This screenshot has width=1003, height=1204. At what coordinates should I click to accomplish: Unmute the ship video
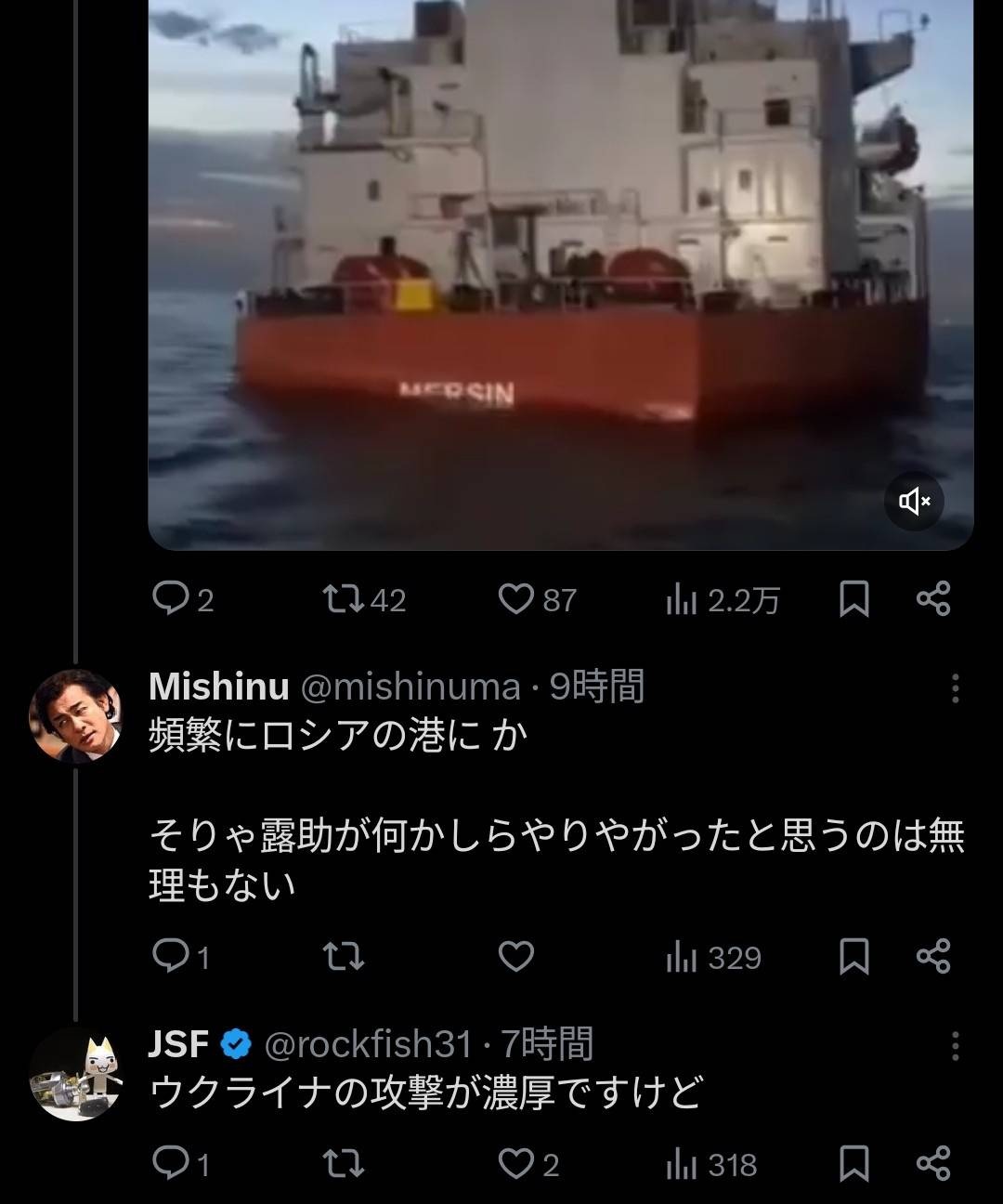914,502
